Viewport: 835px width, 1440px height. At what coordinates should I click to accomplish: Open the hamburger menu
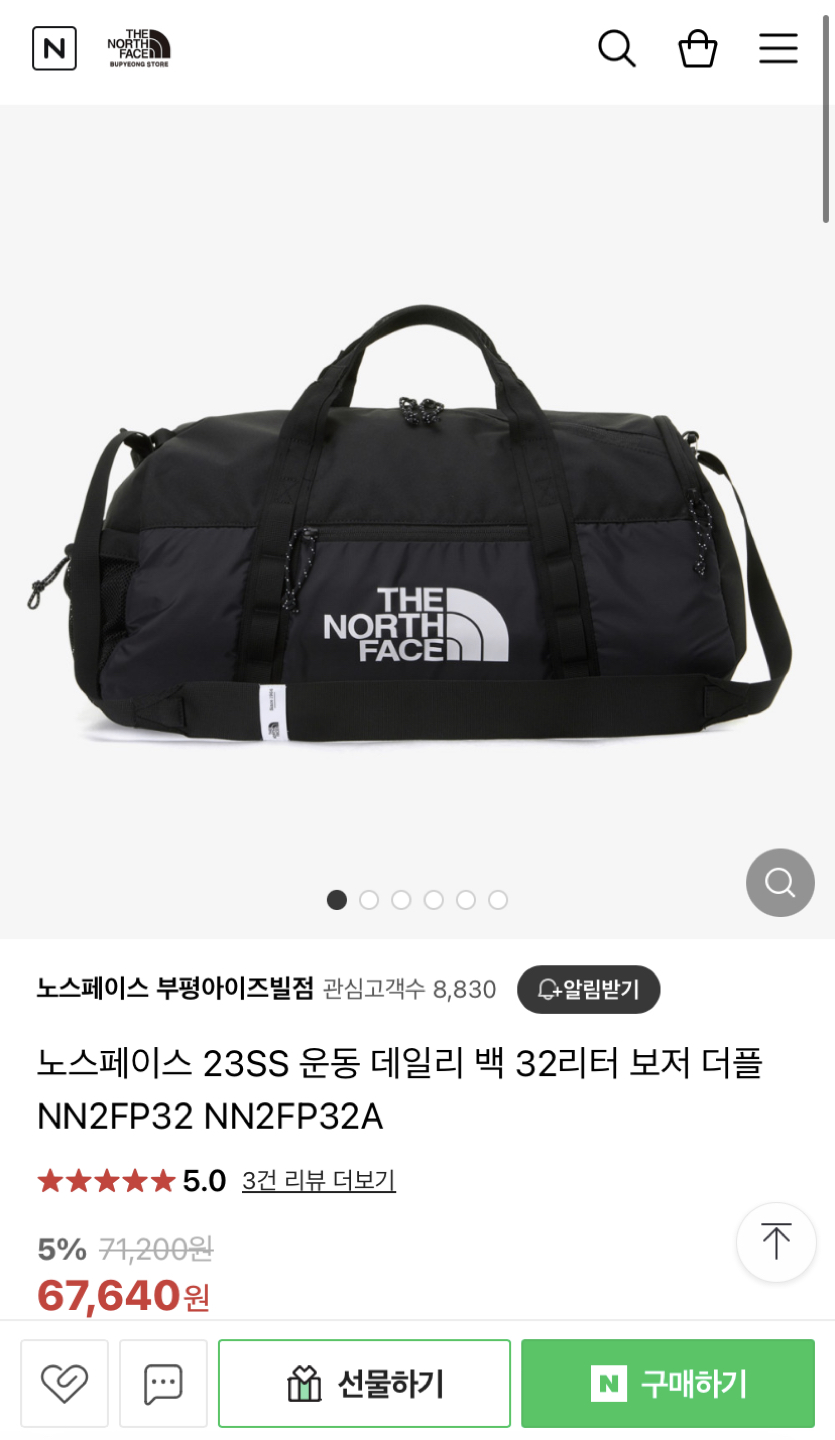(778, 48)
